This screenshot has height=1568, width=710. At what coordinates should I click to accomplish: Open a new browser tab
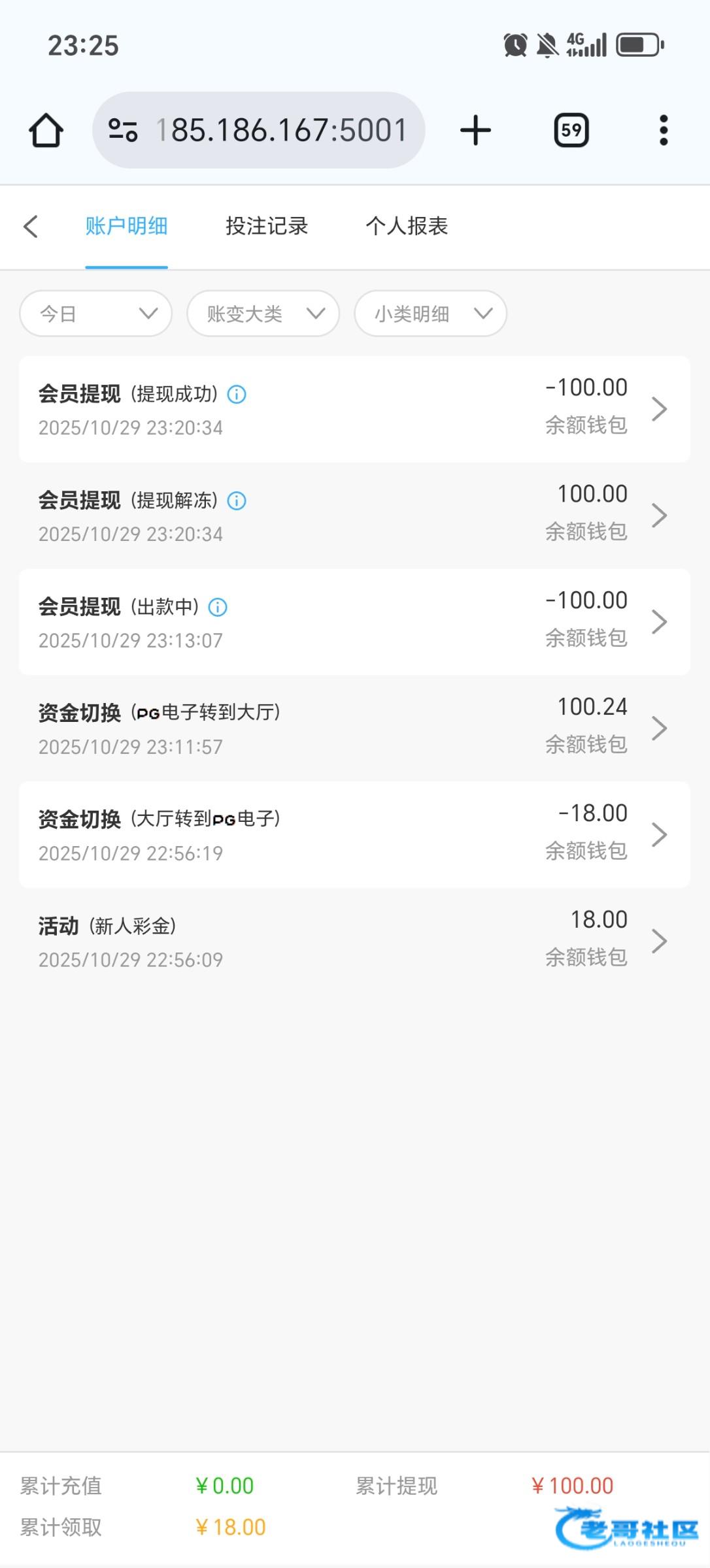click(475, 130)
